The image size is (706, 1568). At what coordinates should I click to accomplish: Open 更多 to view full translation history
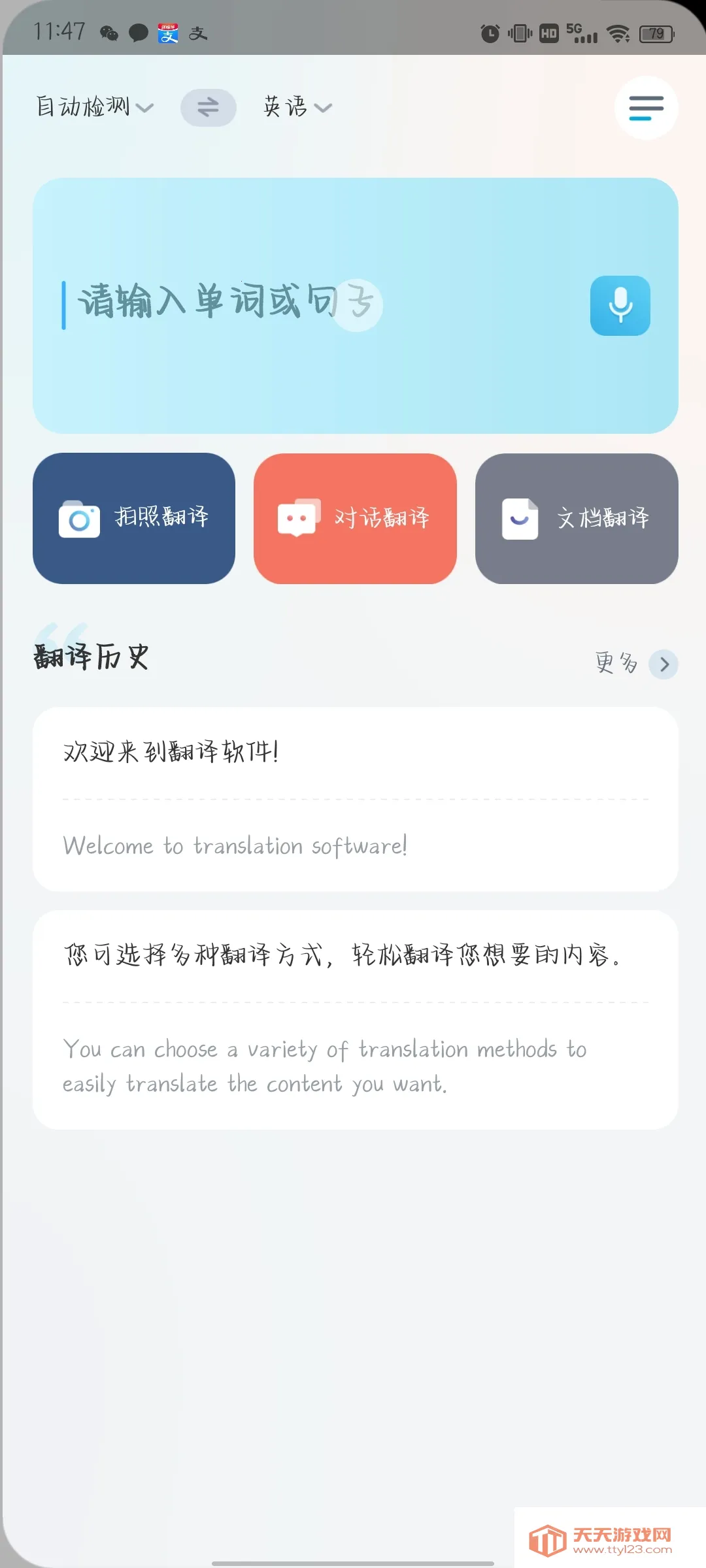point(616,663)
